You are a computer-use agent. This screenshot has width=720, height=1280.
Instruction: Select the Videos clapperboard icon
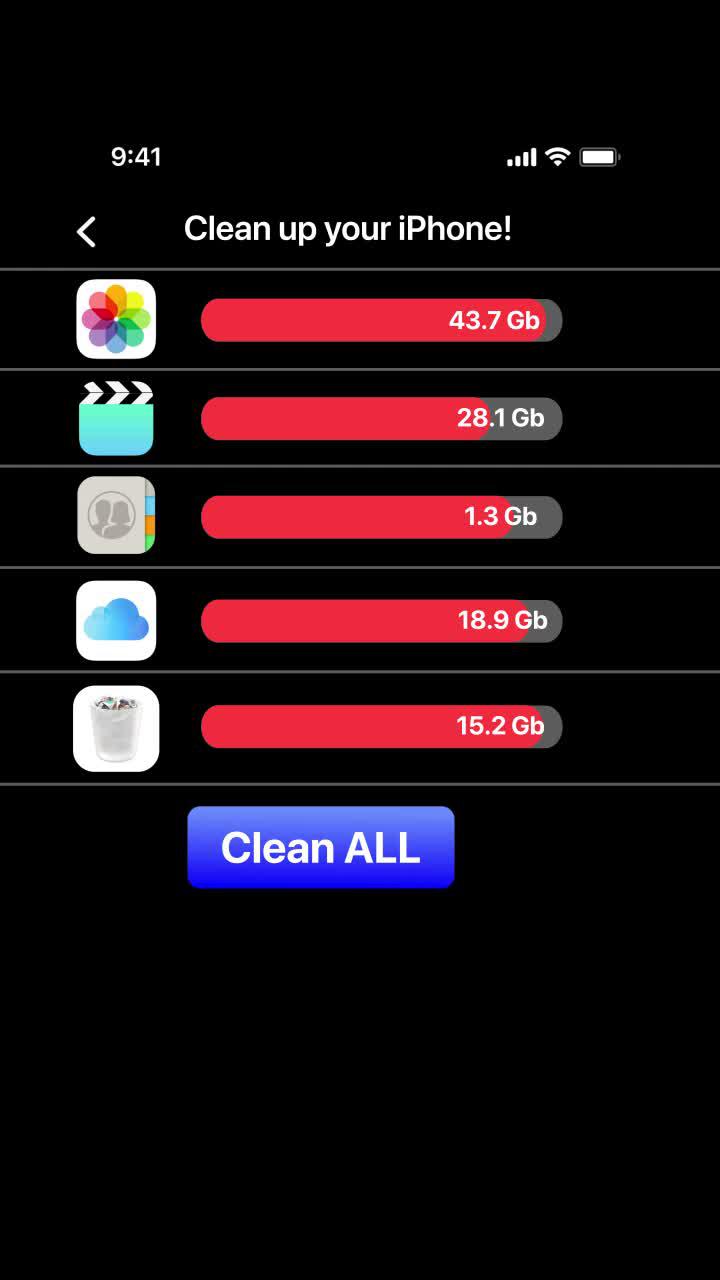pyautogui.click(x=116, y=418)
